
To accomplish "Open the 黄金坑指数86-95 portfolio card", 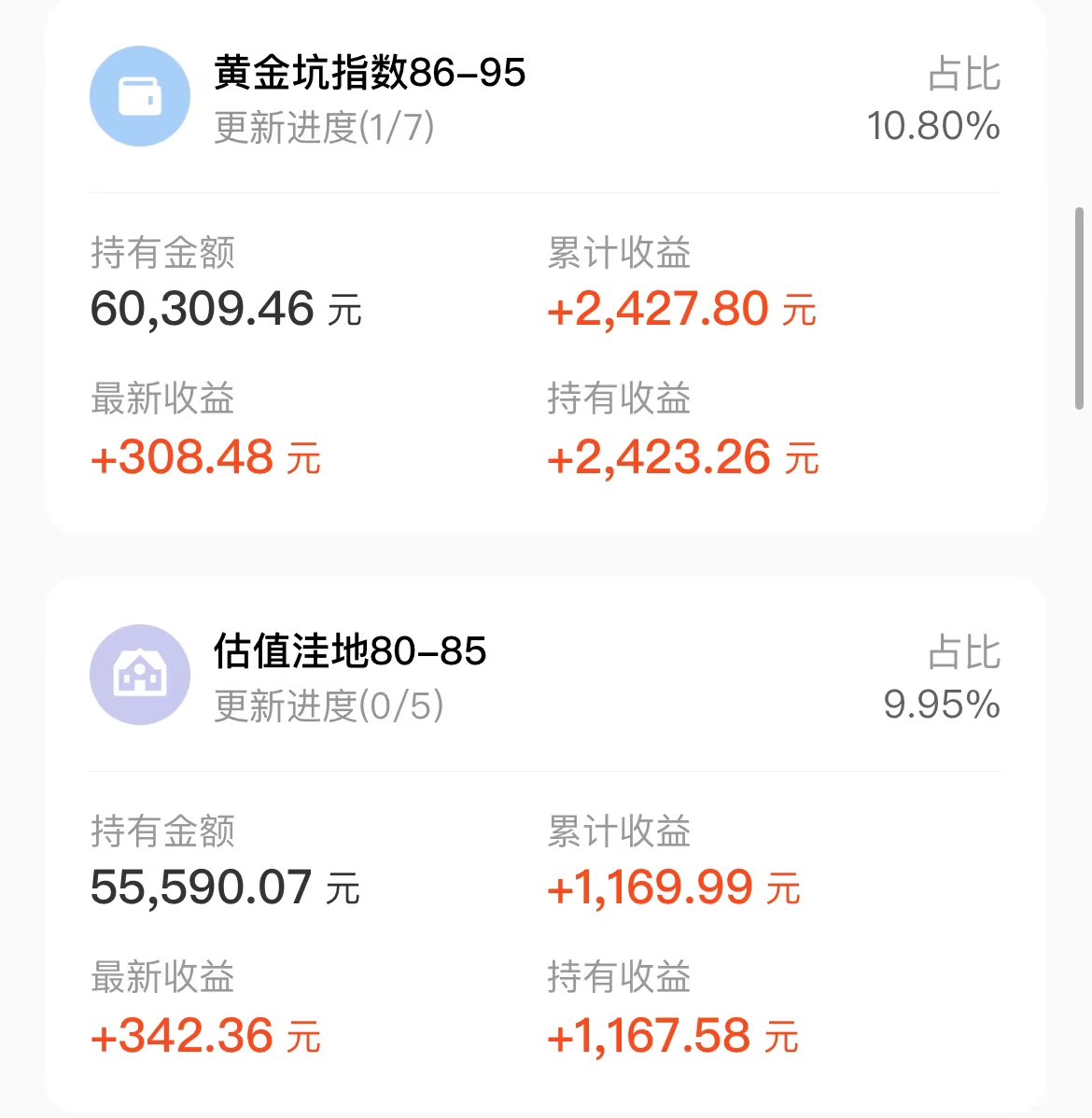I will point(370,74).
